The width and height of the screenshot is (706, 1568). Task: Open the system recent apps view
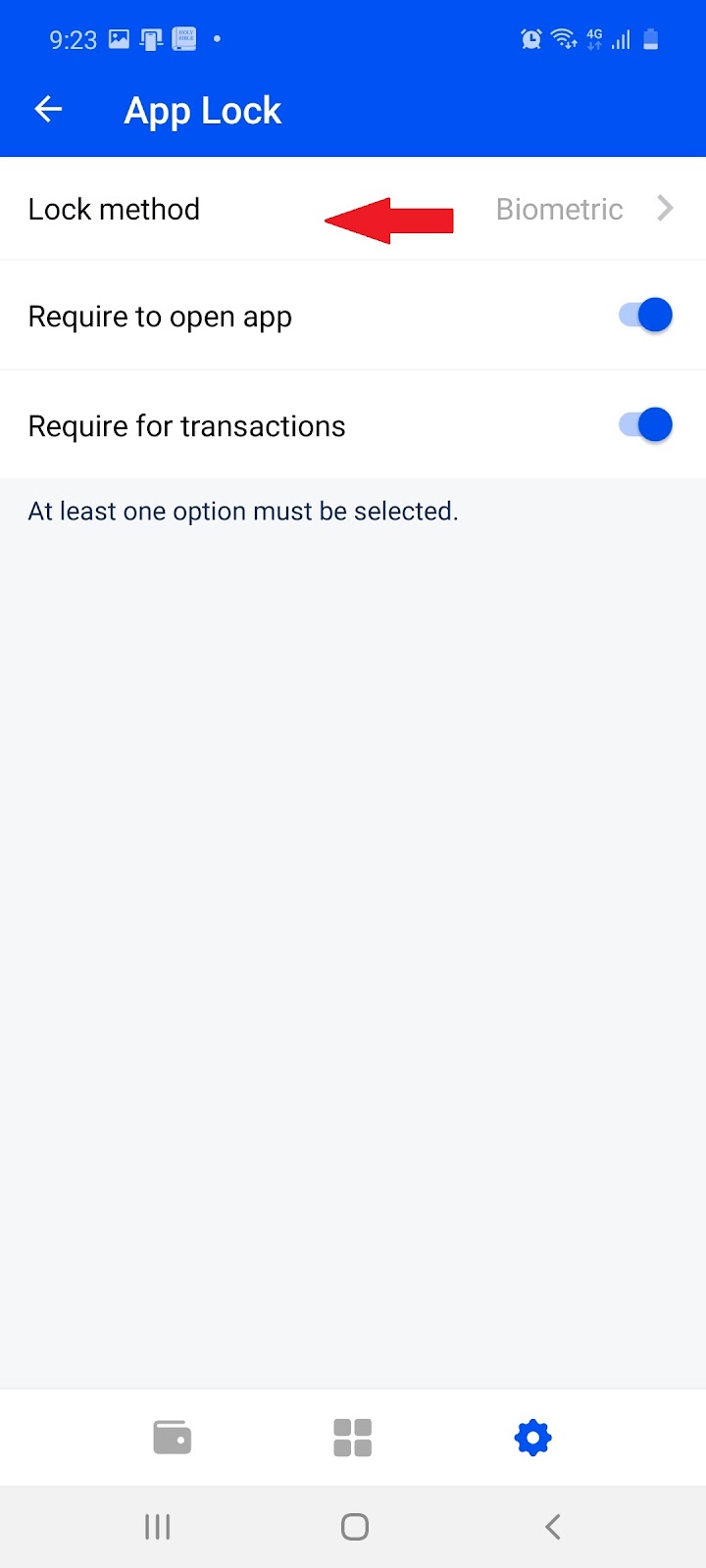pyautogui.click(x=157, y=1527)
